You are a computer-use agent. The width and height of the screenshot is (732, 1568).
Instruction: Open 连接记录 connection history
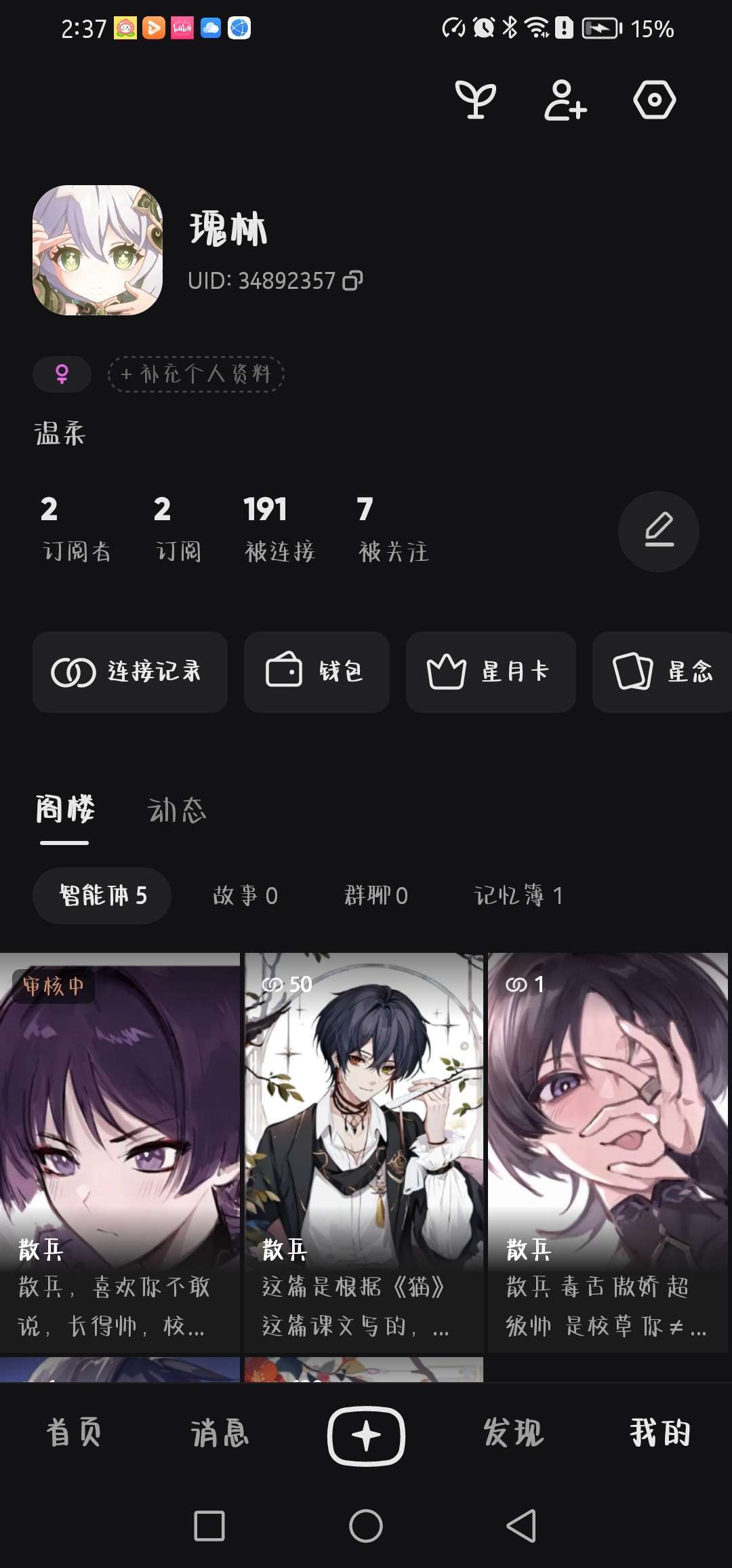click(x=130, y=672)
